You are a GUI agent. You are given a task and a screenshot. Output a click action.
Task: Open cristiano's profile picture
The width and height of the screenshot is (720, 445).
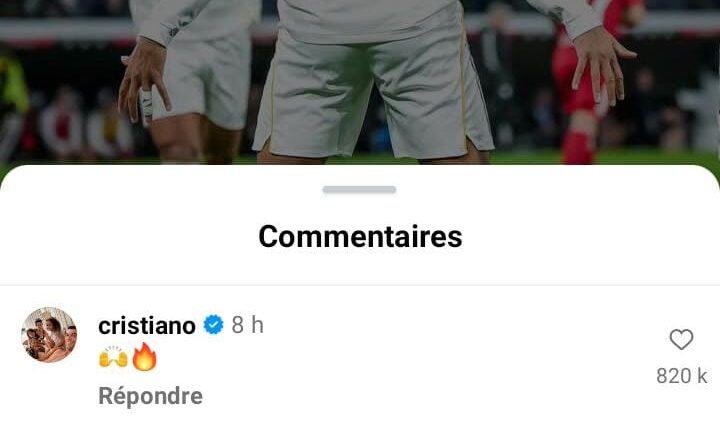(49, 335)
